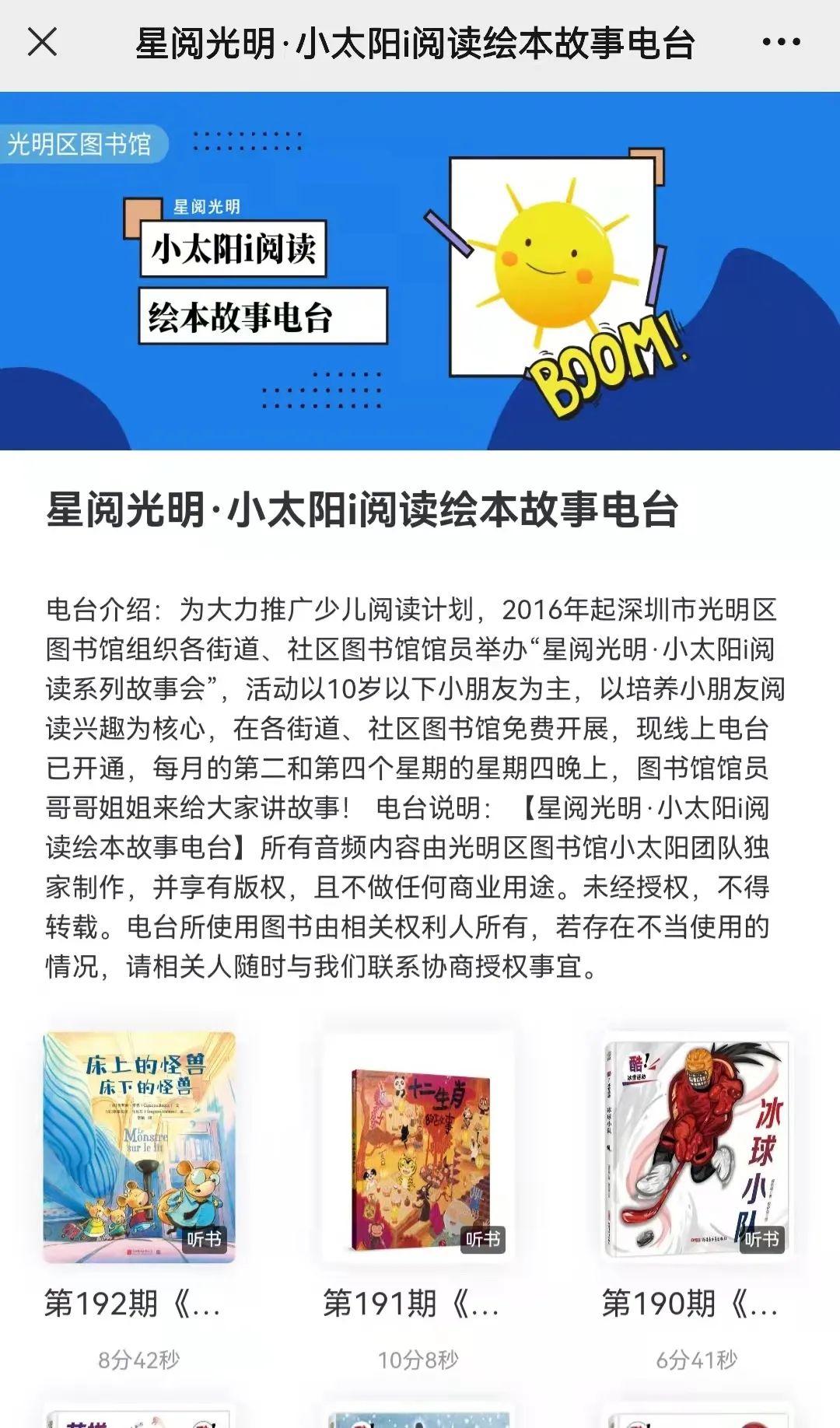The width and height of the screenshot is (840, 1428).
Task: Close the page with the X button
Action: (x=42, y=42)
